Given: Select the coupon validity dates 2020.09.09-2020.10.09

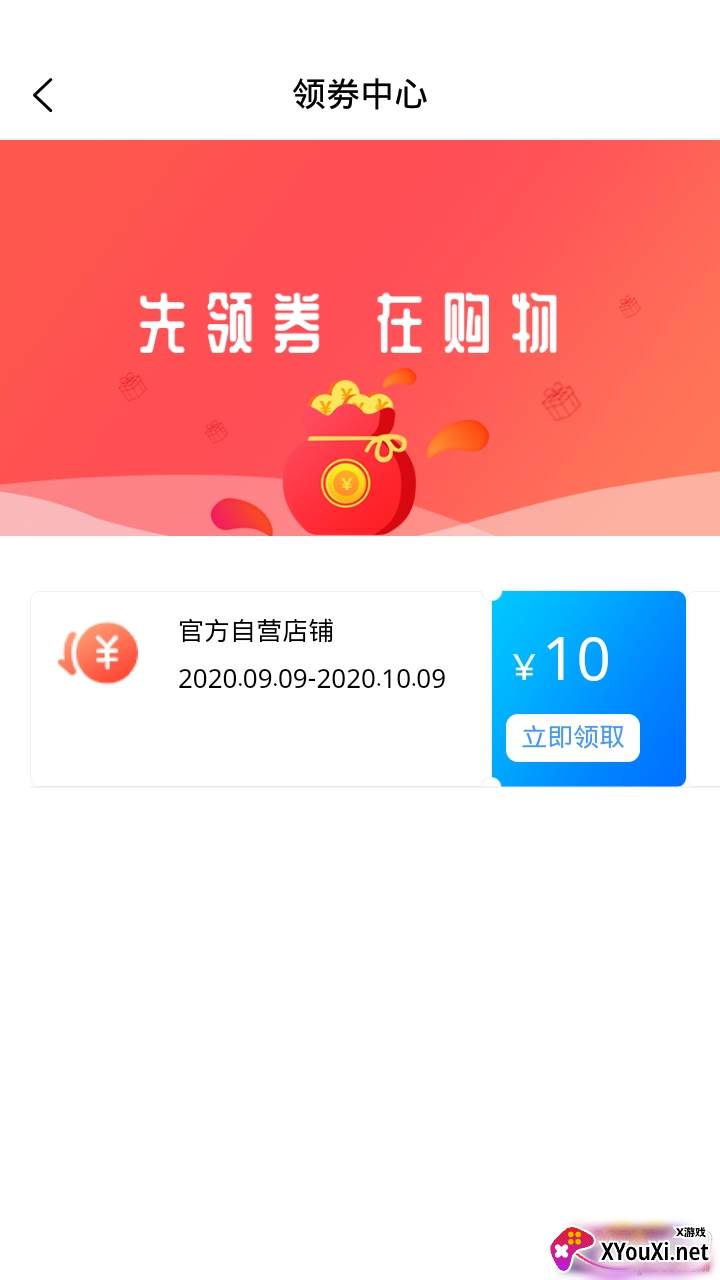Looking at the screenshot, I should tap(311, 678).
